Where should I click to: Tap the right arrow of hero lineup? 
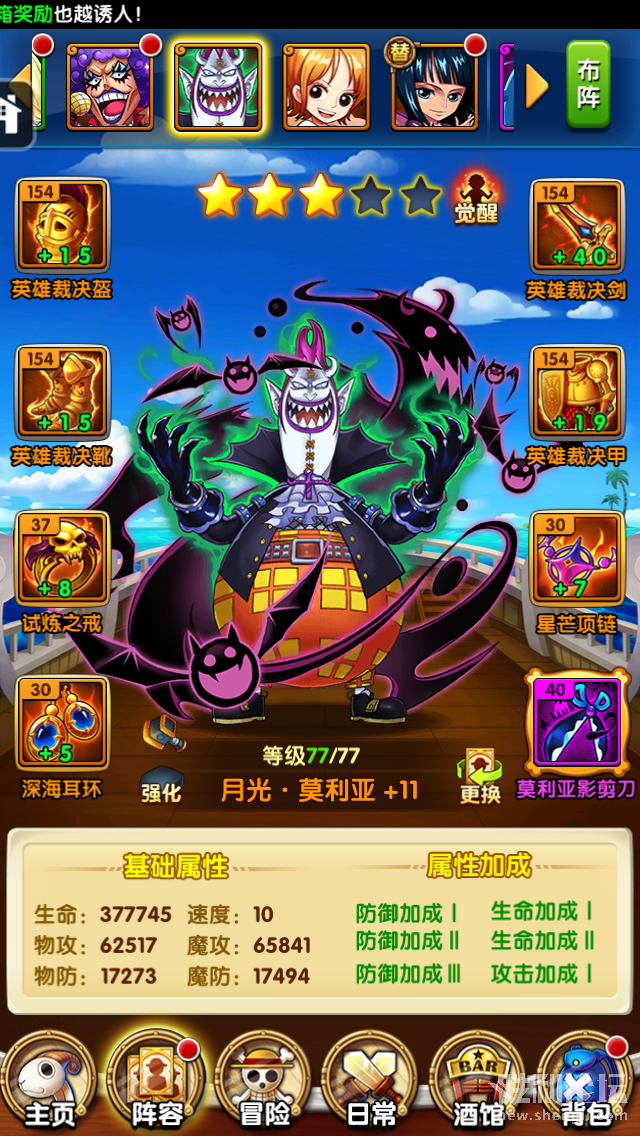pos(537,88)
